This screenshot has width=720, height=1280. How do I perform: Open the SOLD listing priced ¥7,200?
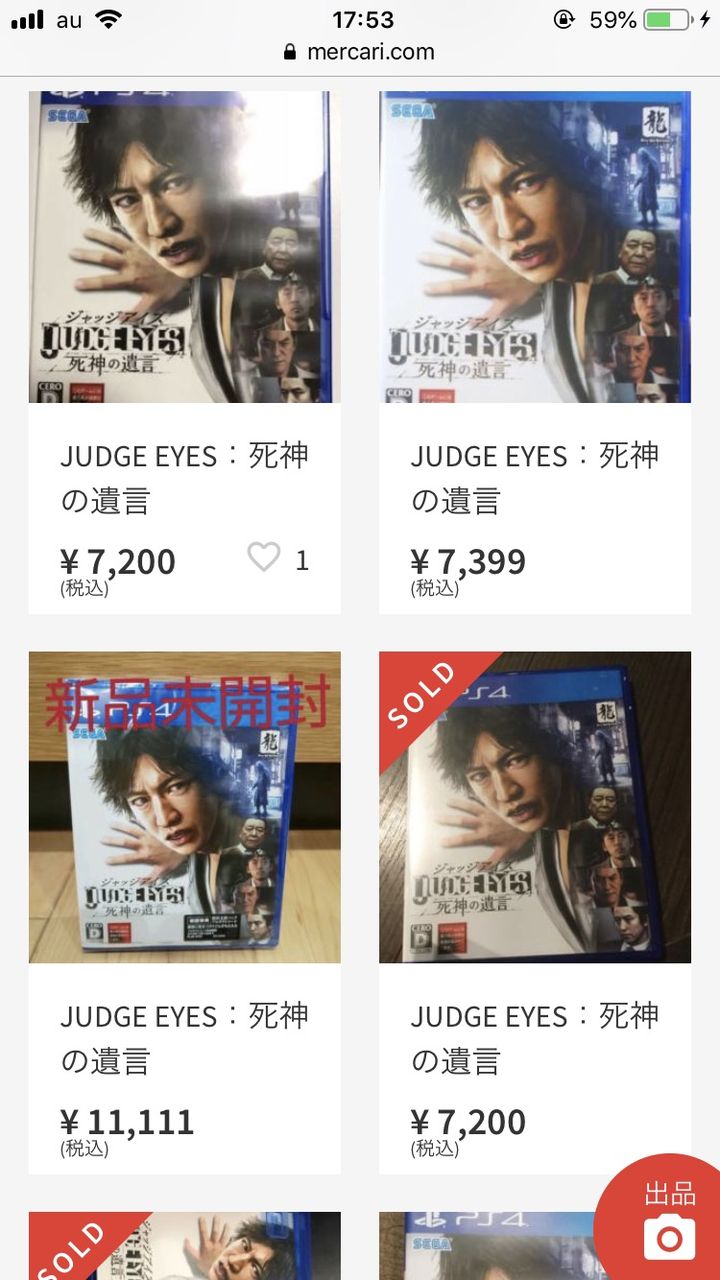point(535,912)
